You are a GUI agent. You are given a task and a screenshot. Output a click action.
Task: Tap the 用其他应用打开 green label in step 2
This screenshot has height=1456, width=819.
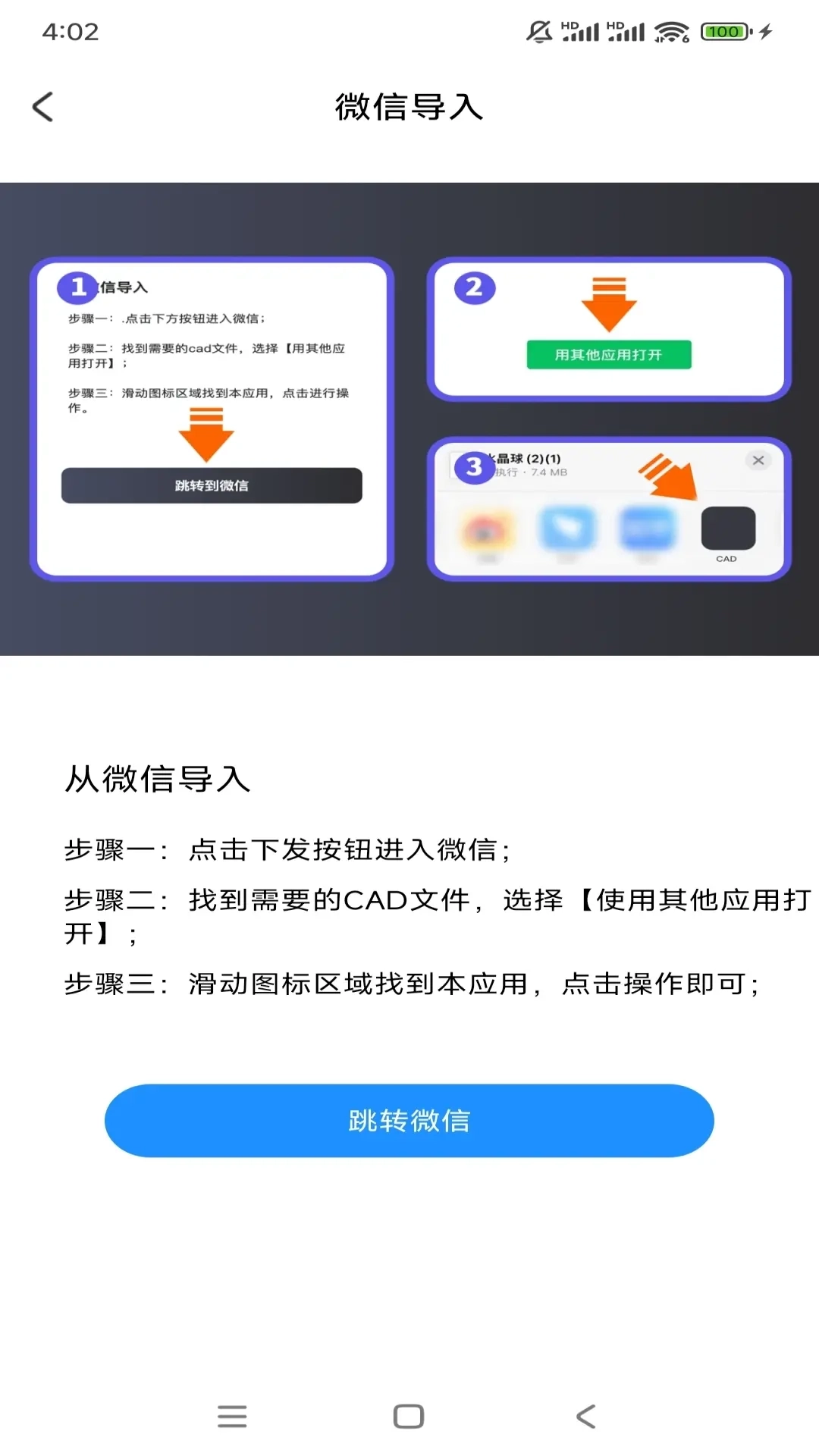611,353
